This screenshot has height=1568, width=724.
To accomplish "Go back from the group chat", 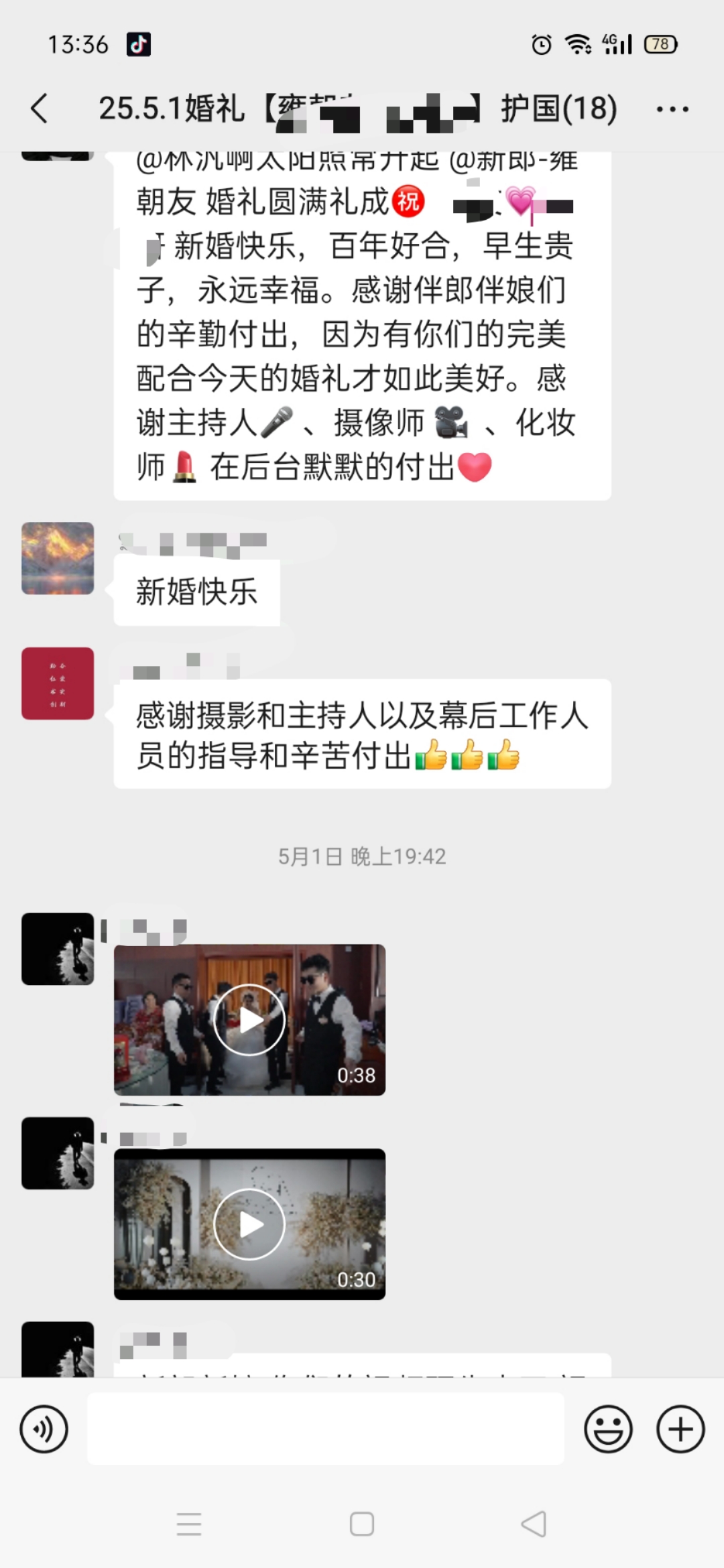I will click(x=40, y=109).
